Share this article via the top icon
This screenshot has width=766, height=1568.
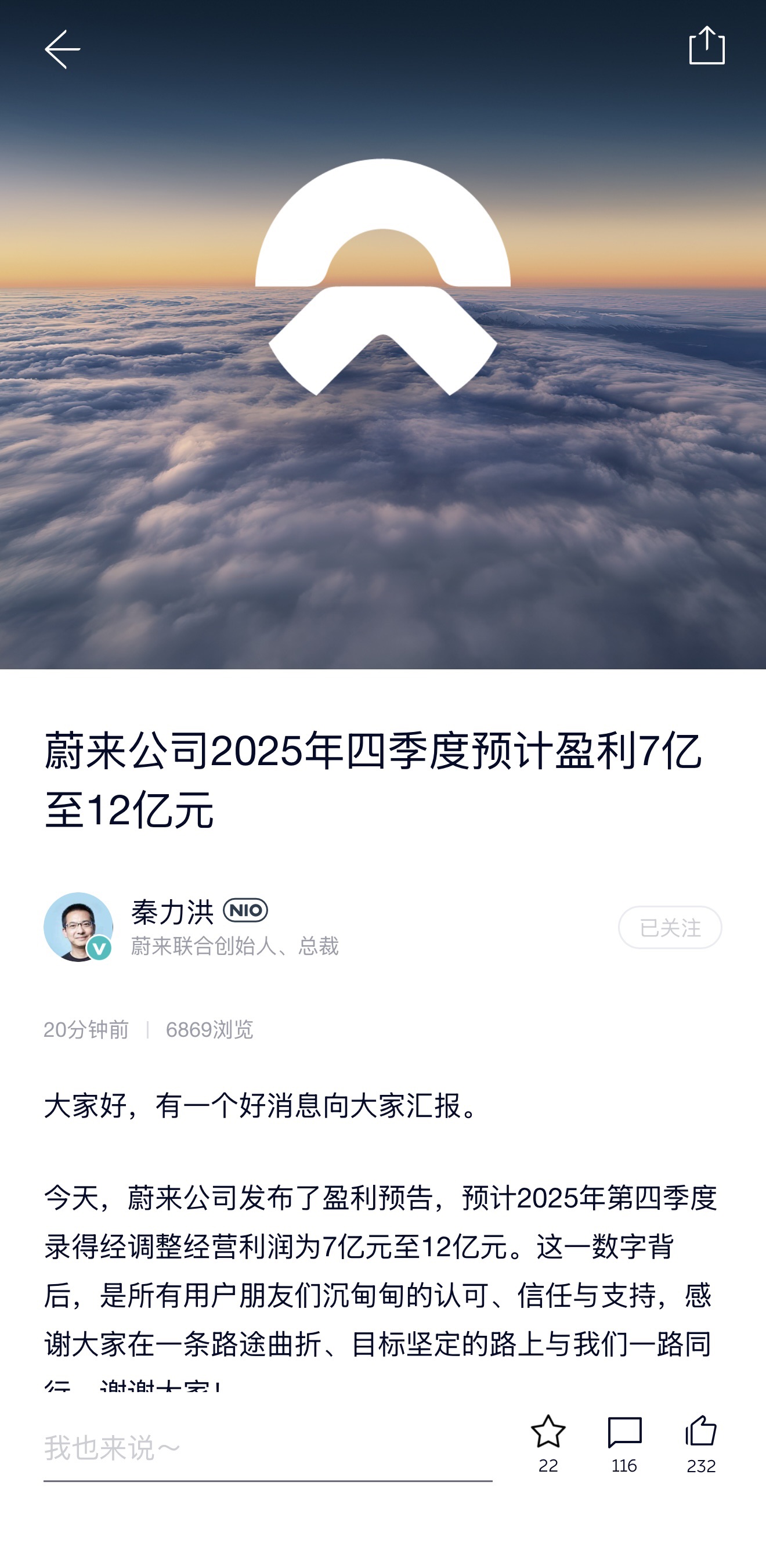point(706,46)
